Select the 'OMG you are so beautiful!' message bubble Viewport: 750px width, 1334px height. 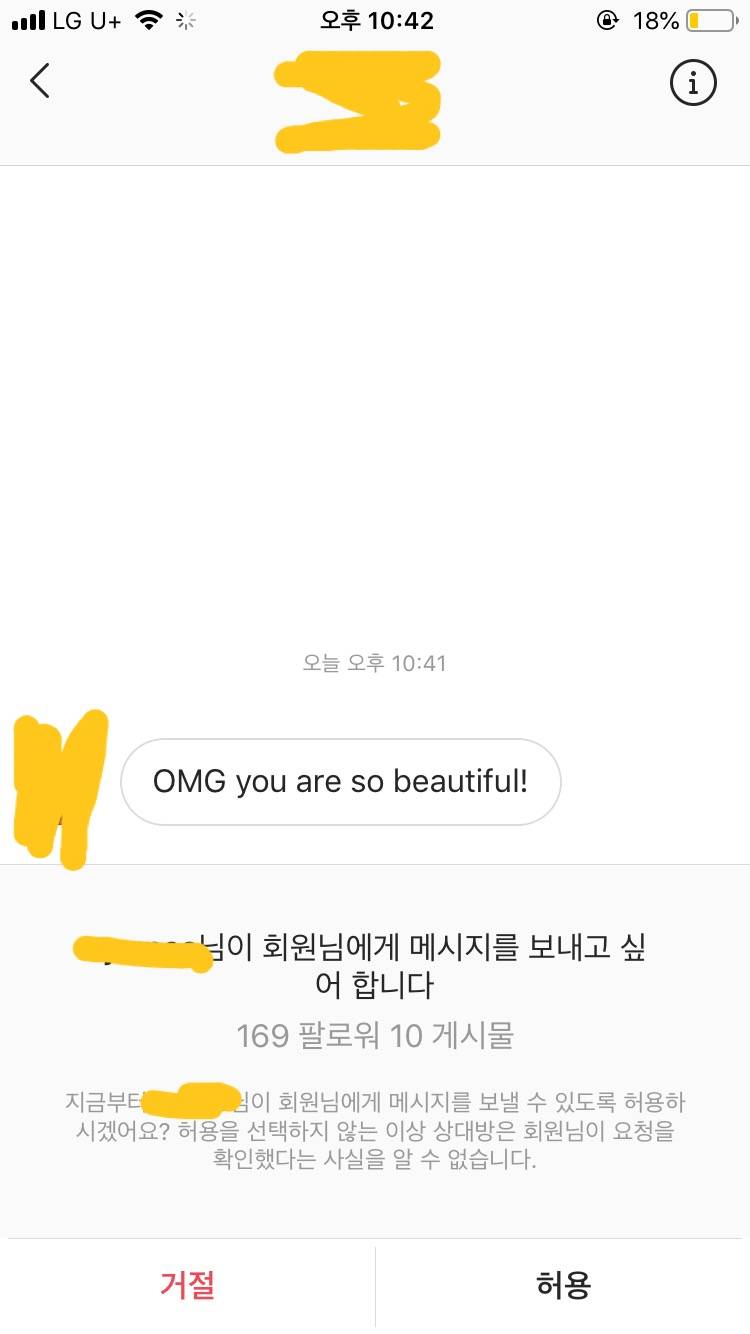341,782
